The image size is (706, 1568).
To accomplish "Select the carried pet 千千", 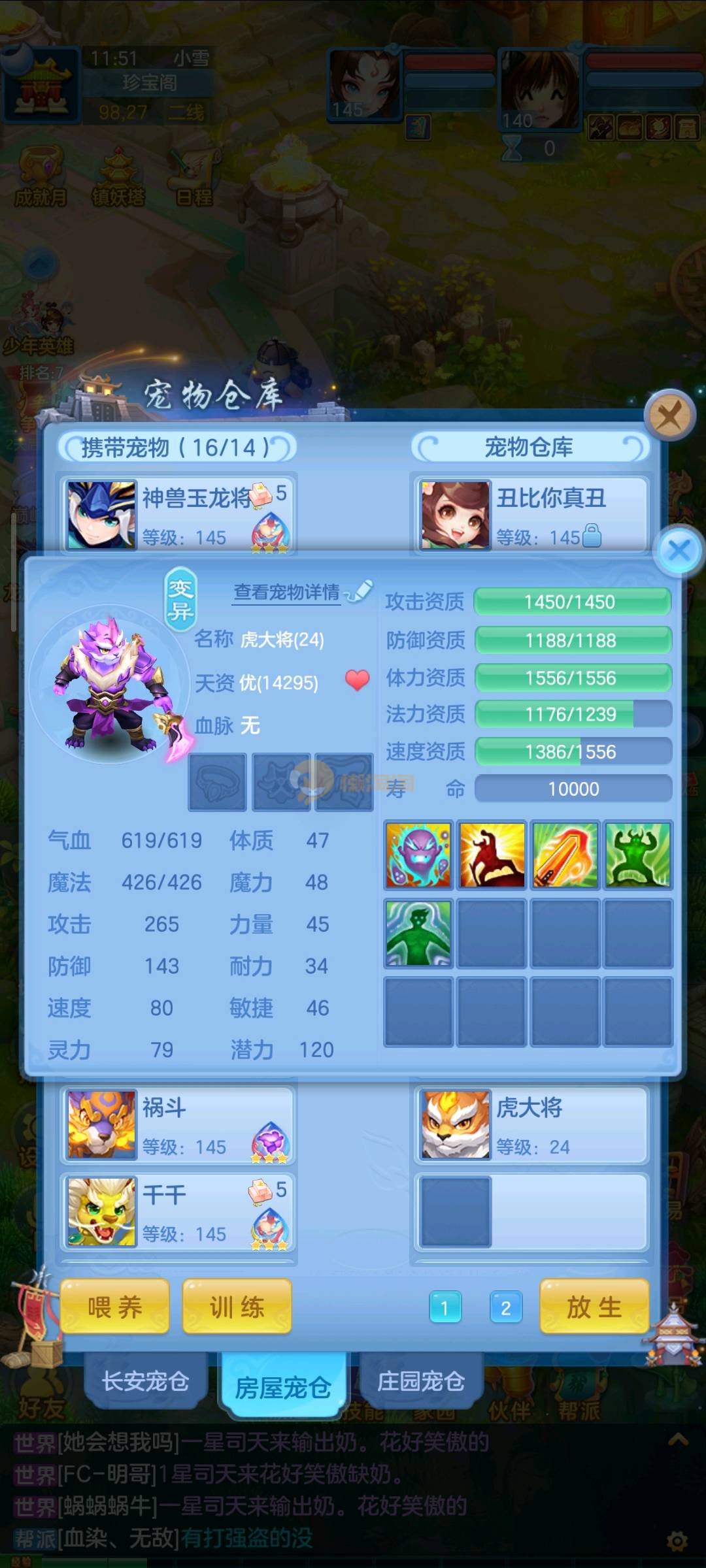I will pyautogui.click(x=178, y=1213).
